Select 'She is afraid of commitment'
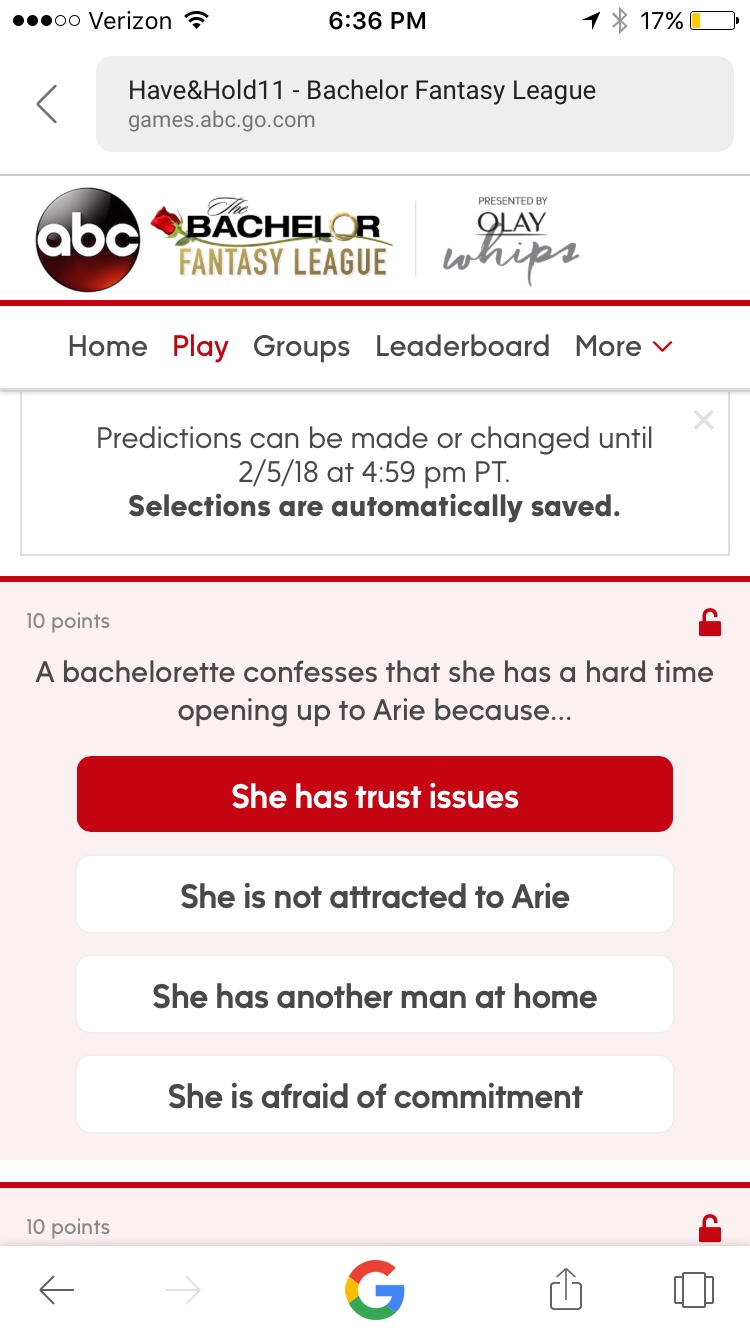Viewport: 750px width, 1334px height. pos(375,1095)
